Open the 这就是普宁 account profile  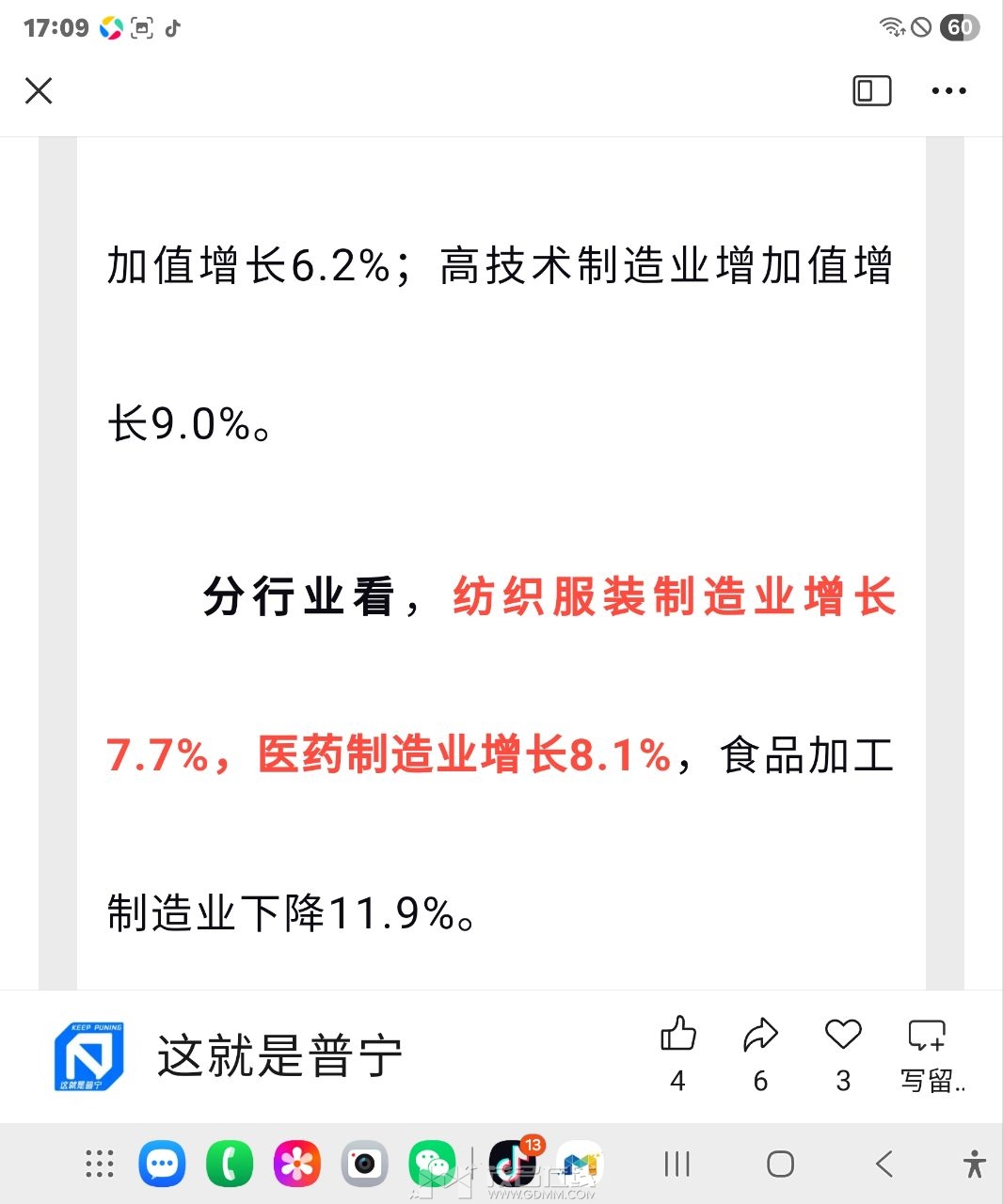click(x=279, y=1056)
